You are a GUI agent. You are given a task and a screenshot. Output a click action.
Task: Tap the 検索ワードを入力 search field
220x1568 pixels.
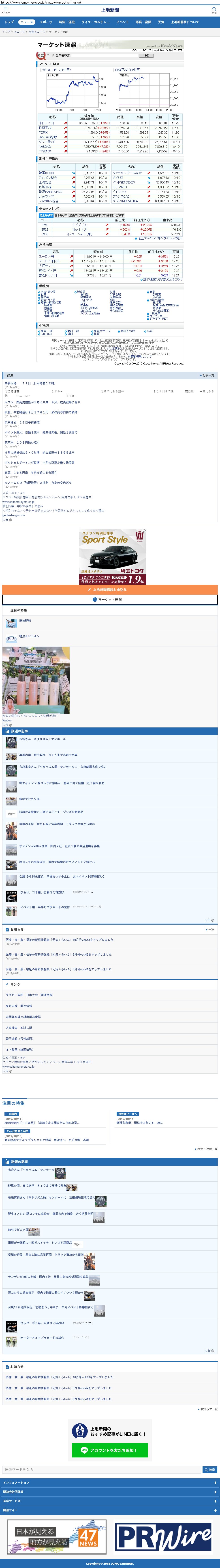tap(100, 1469)
